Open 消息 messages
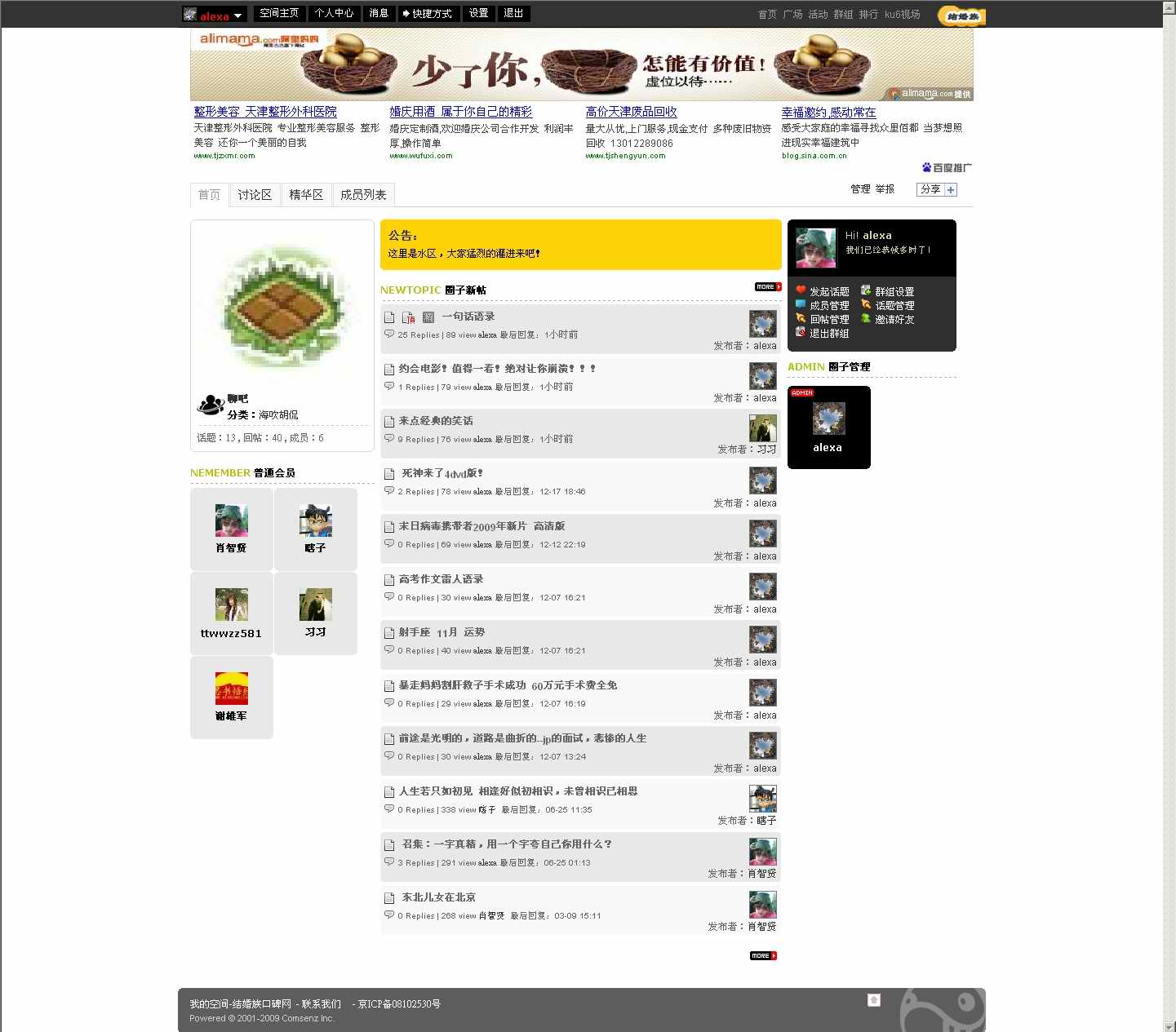The width and height of the screenshot is (1176, 1032). pos(379,14)
